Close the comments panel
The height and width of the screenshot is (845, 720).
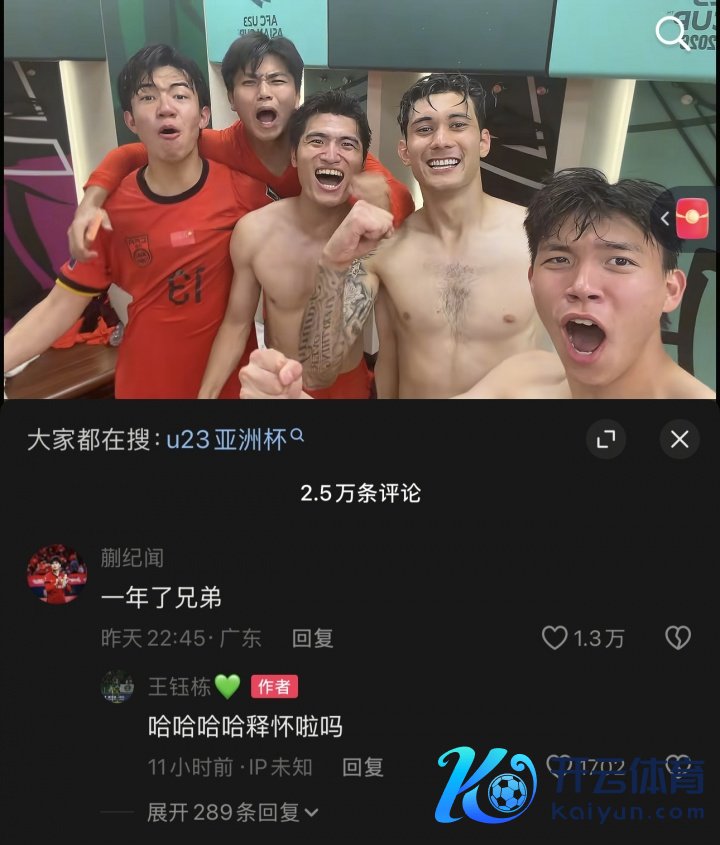(x=680, y=439)
